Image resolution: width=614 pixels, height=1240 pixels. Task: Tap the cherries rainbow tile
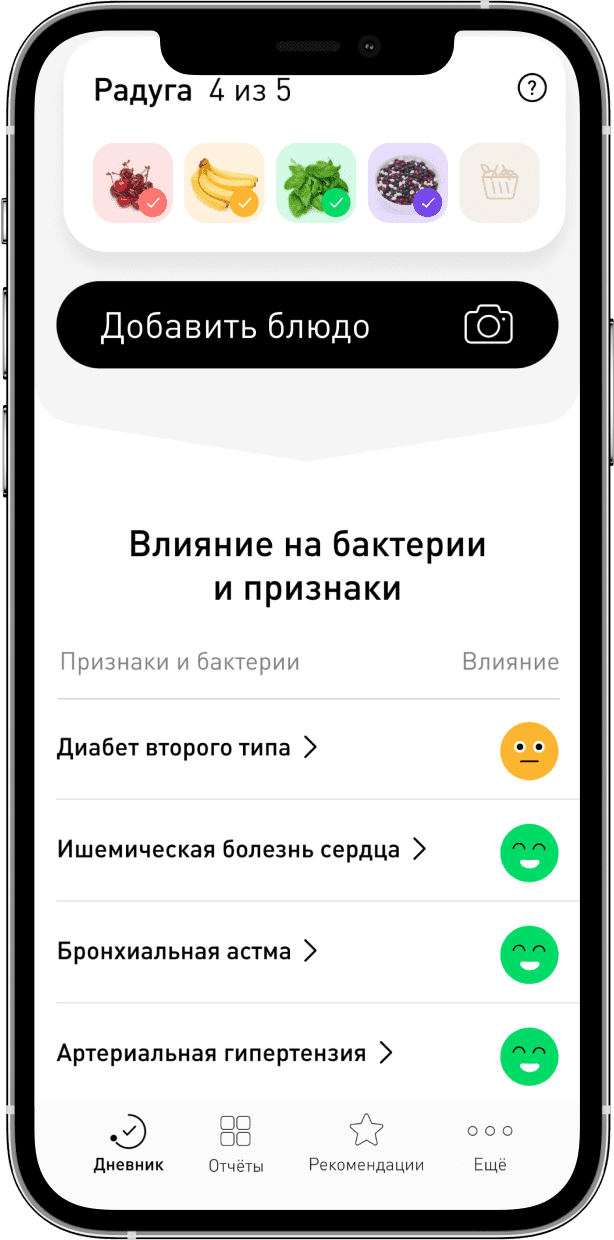[133, 183]
